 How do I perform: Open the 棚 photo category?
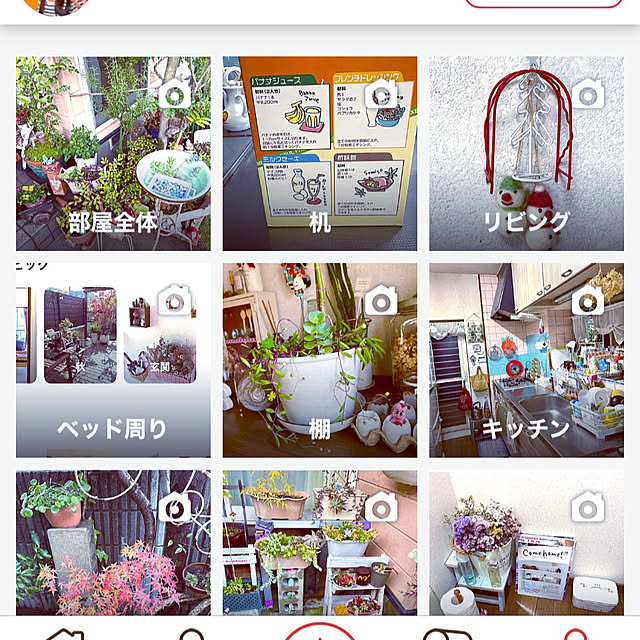click(x=320, y=360)
